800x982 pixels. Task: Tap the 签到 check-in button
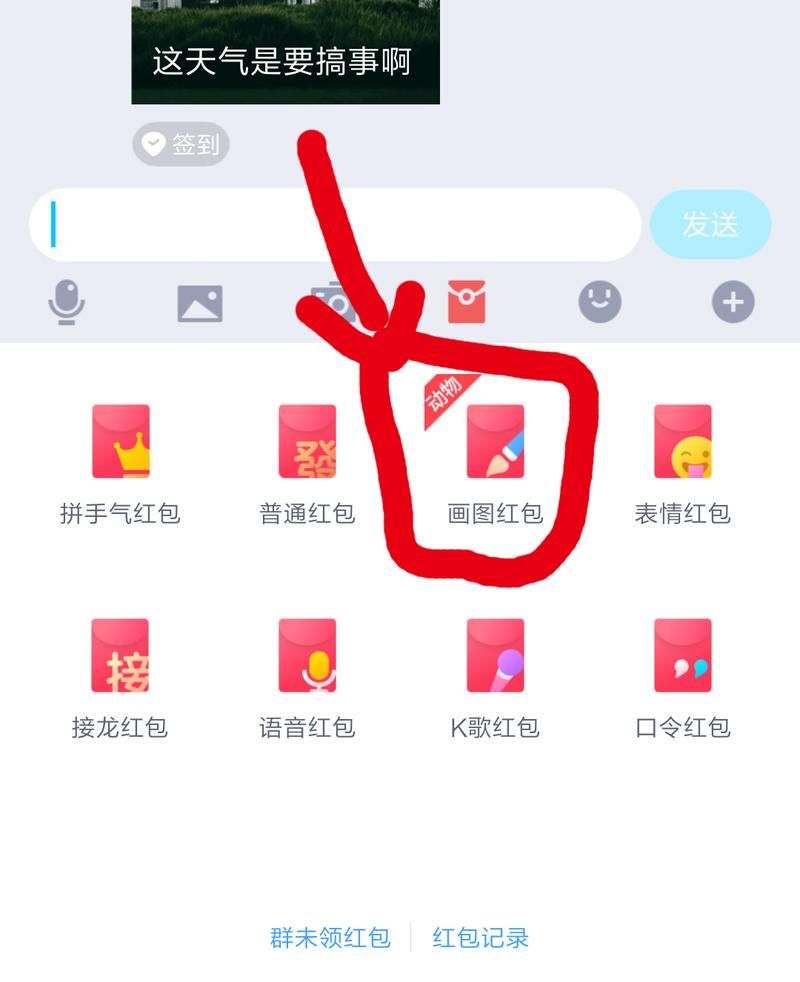click(181, 143)
